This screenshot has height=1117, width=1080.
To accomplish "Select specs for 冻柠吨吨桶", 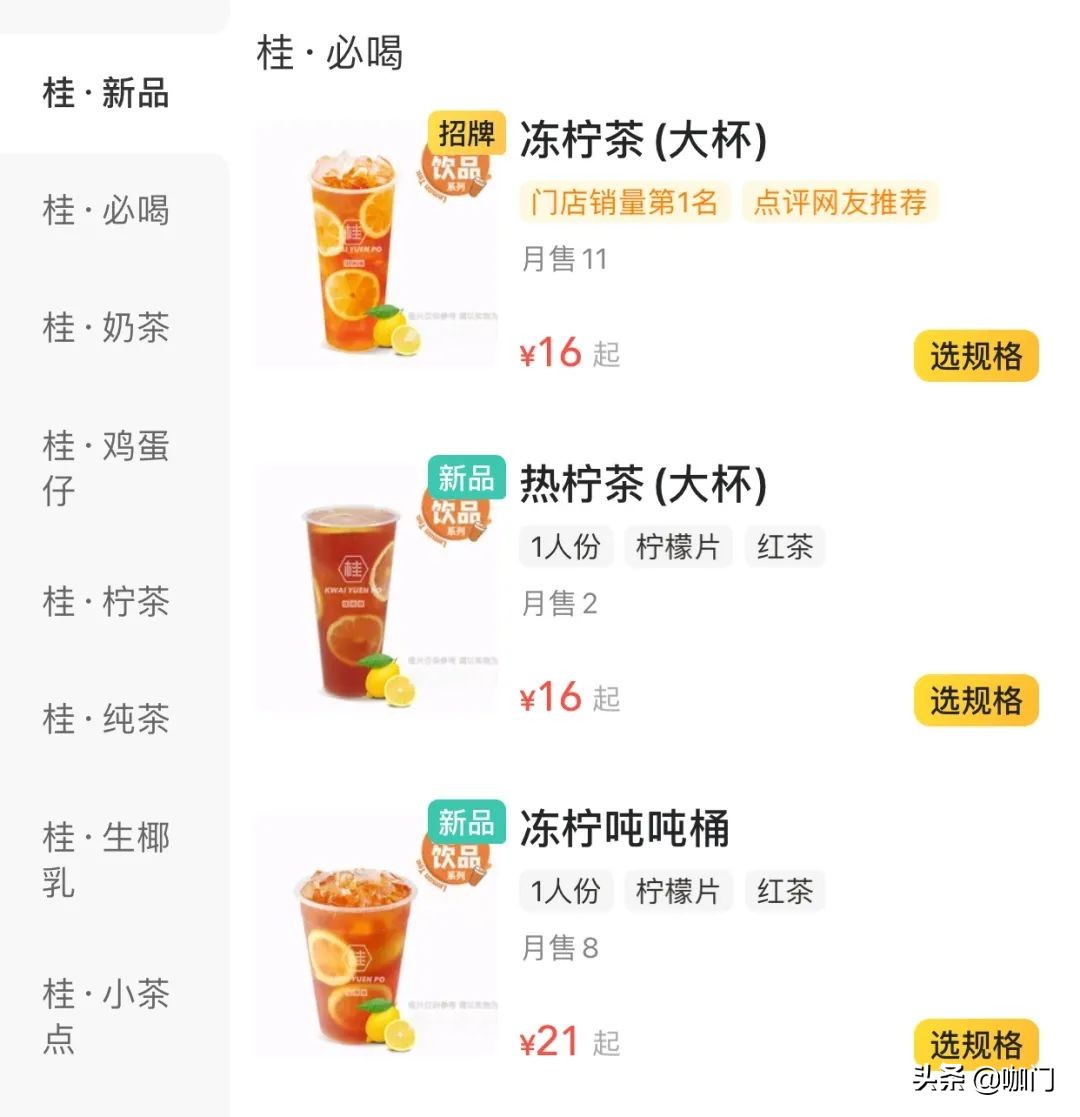I will (x=976, y=1044).
